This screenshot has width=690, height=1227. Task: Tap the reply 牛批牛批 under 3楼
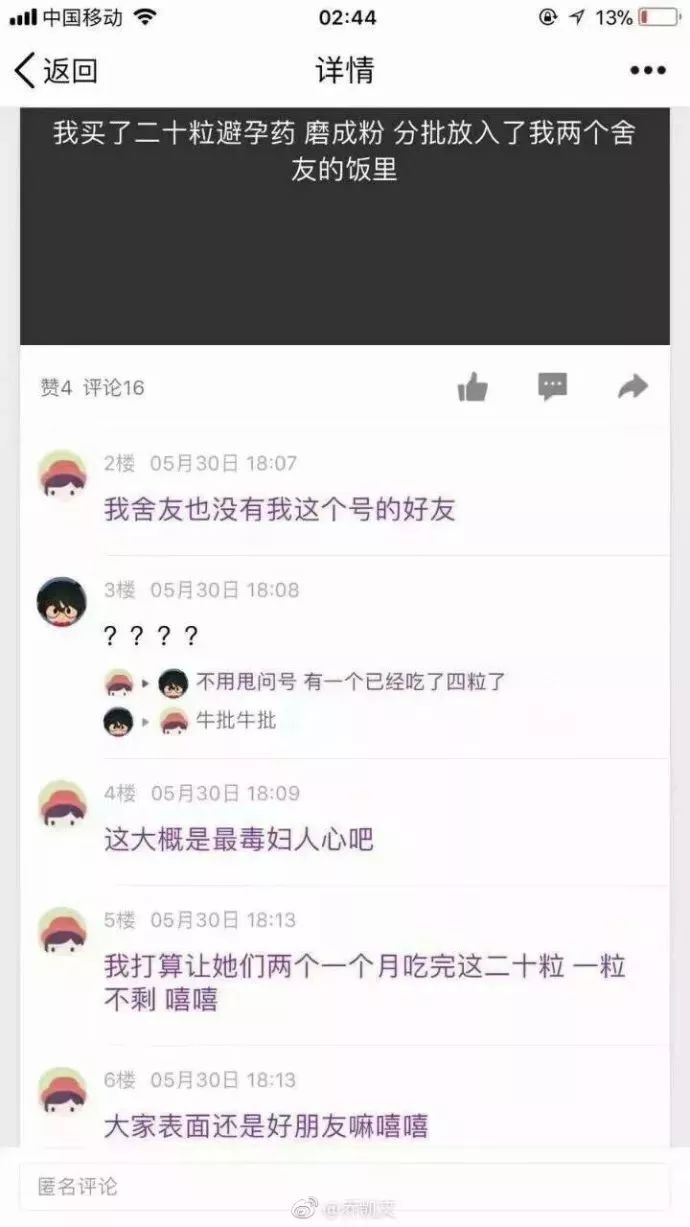(235, 720)
